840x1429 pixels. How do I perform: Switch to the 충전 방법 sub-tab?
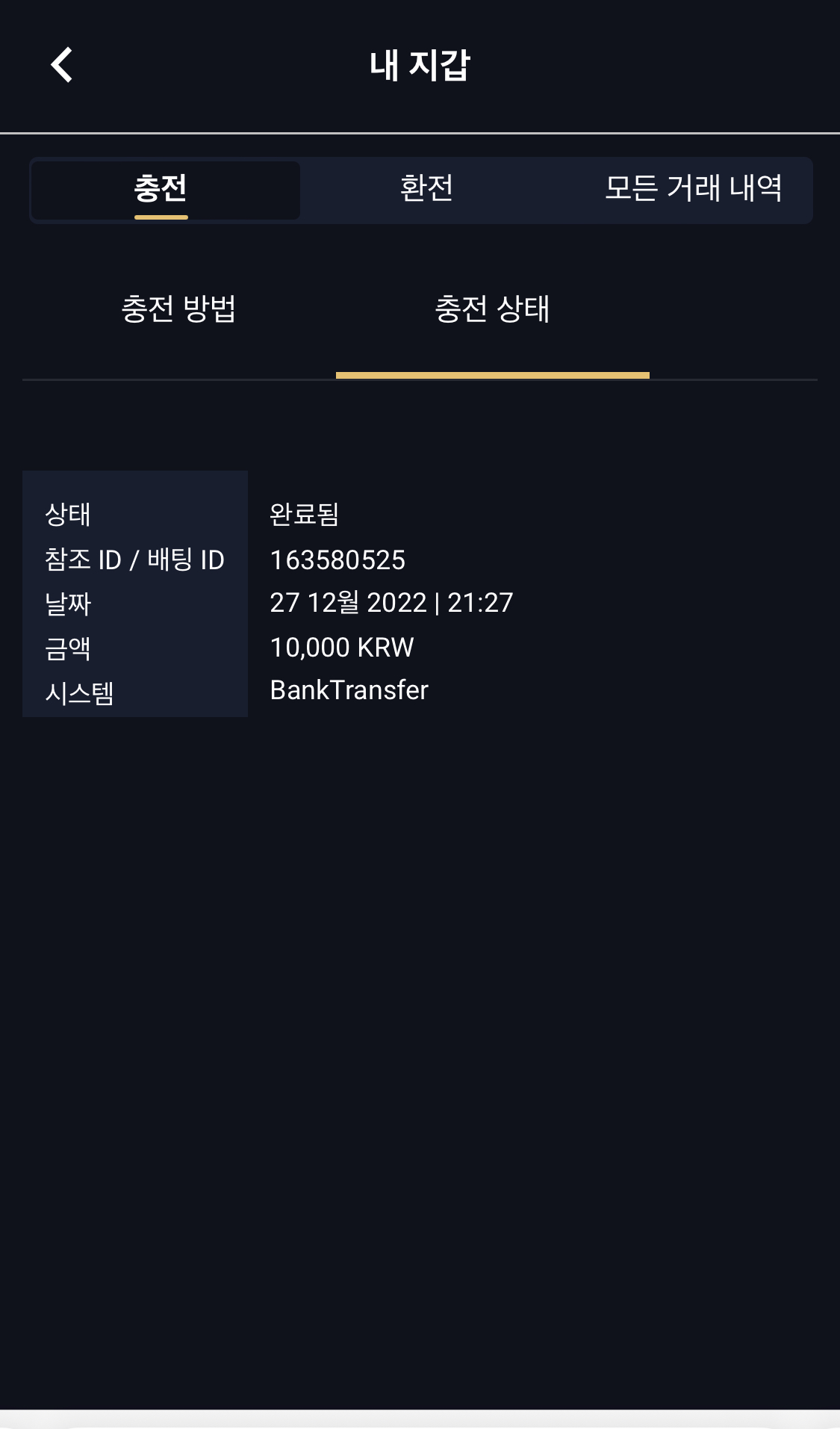coord(179,309)
